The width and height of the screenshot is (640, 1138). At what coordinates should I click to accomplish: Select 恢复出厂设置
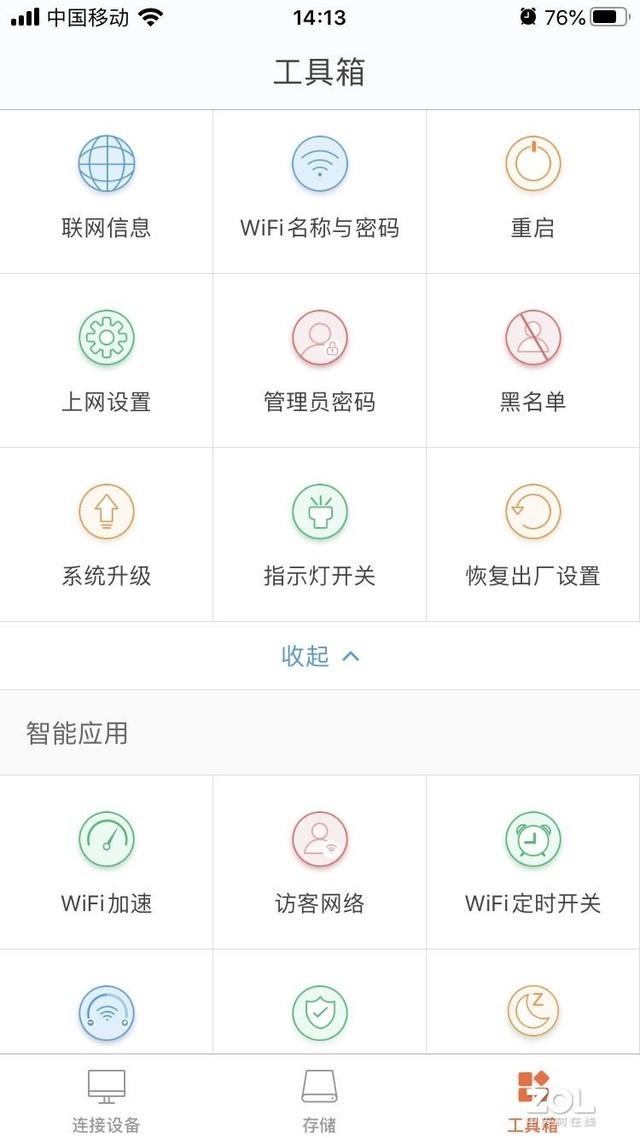tap(533, 535)
